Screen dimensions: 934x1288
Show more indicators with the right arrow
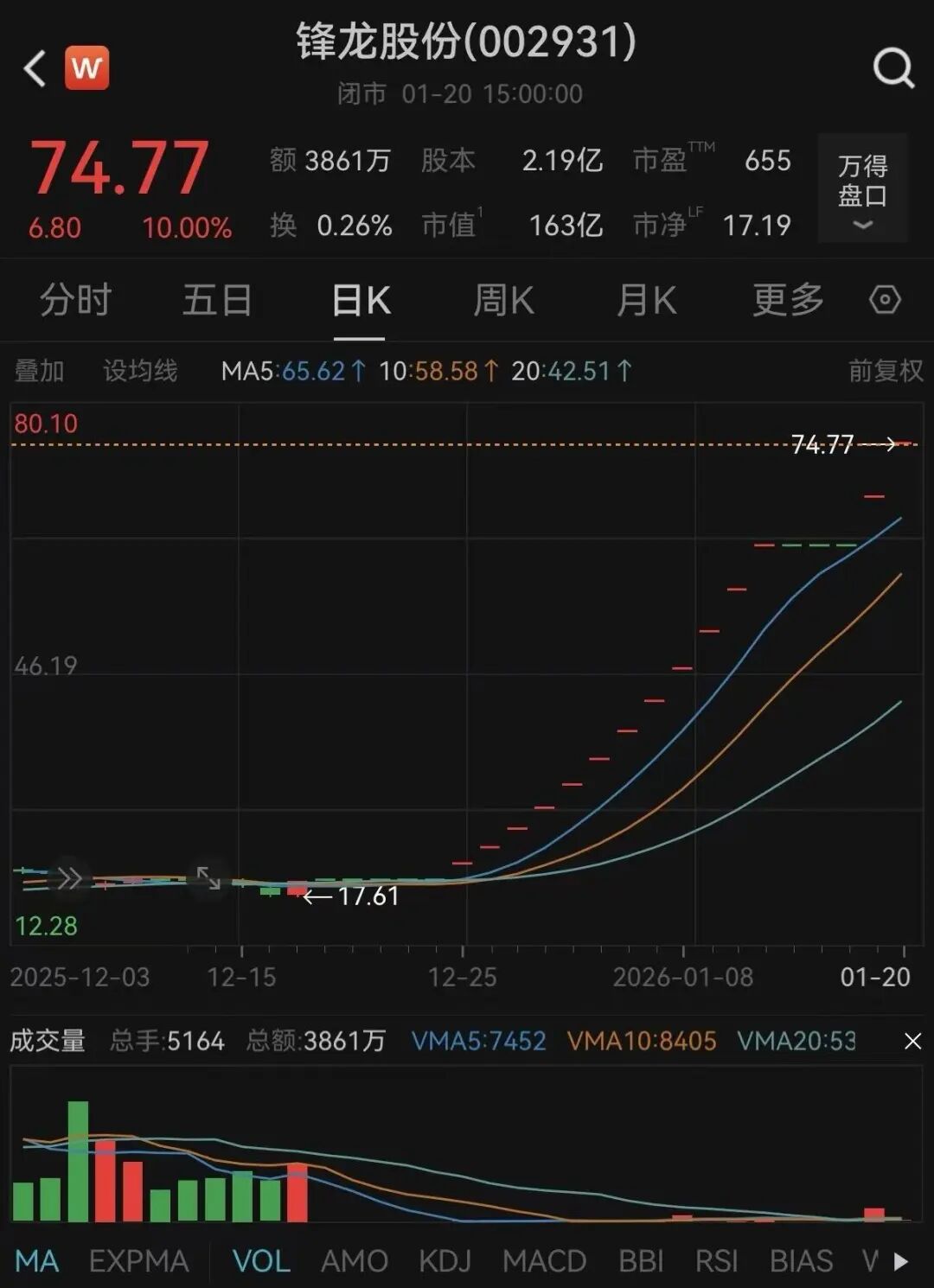click(901, 1261)
